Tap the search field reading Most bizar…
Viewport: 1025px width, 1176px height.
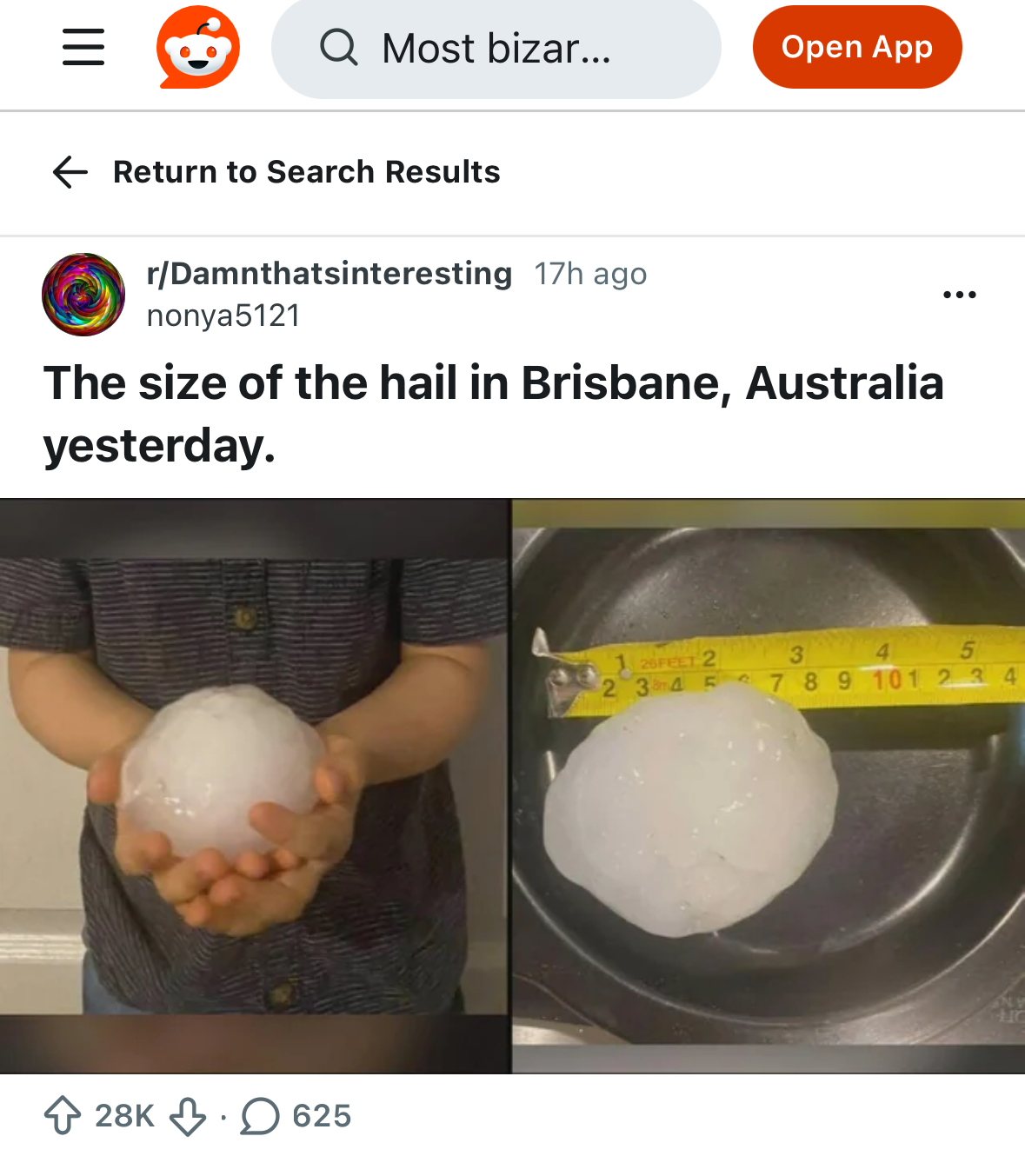(496, 48)
